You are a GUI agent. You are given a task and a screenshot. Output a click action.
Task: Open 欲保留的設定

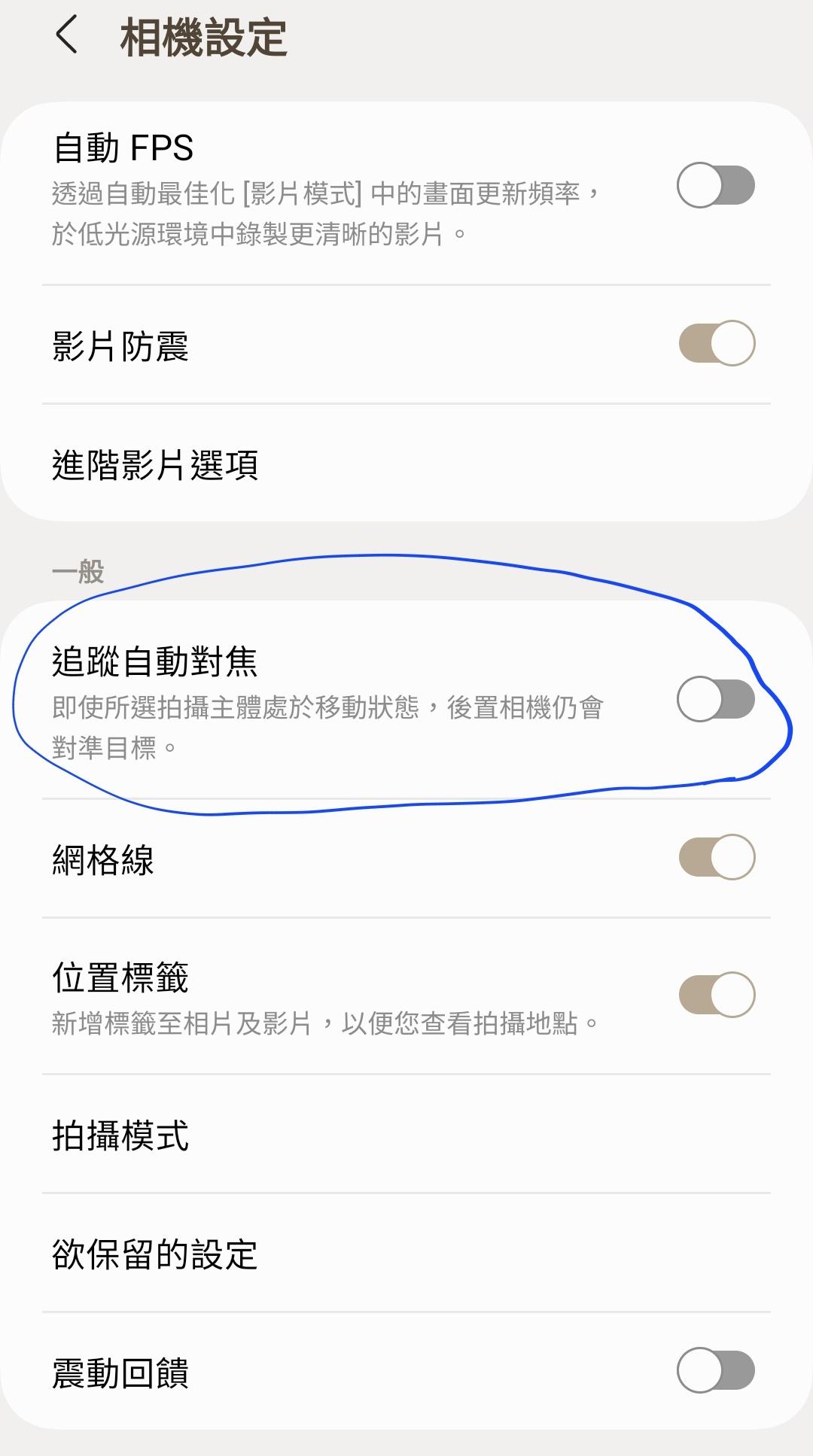[406, 1254]
